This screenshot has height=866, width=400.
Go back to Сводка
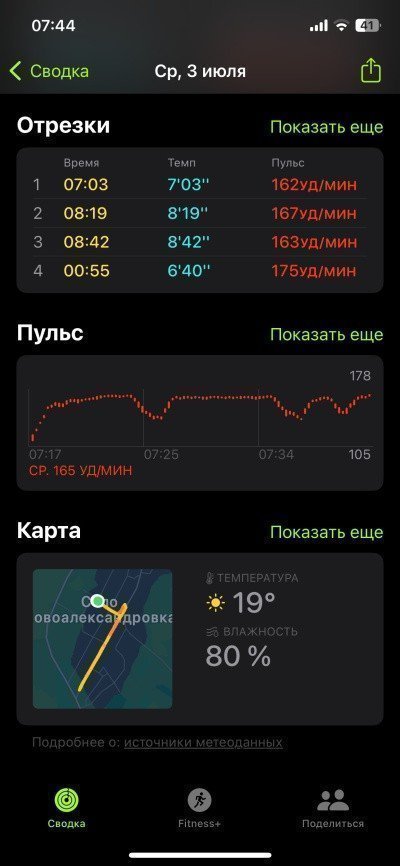[x=49, y=71]
